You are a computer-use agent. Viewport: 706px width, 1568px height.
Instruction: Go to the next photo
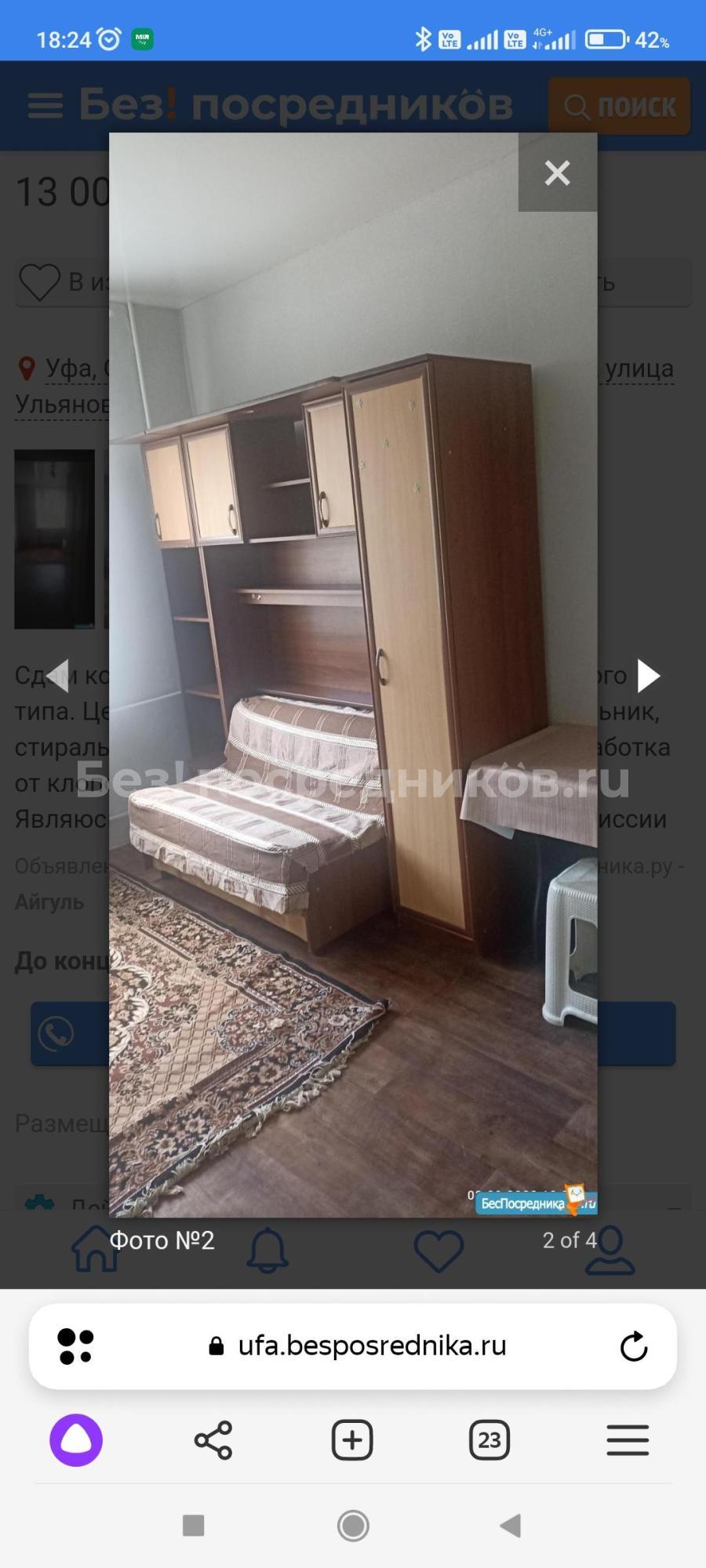click(648, 676)
